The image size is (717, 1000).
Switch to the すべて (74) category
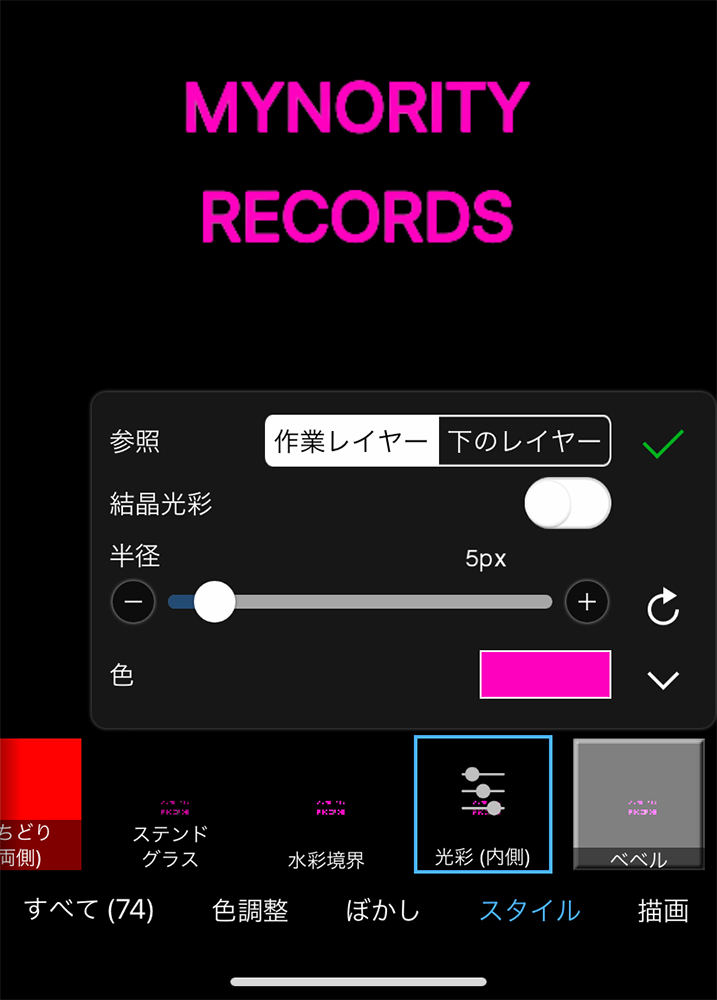tap(89, 910)
